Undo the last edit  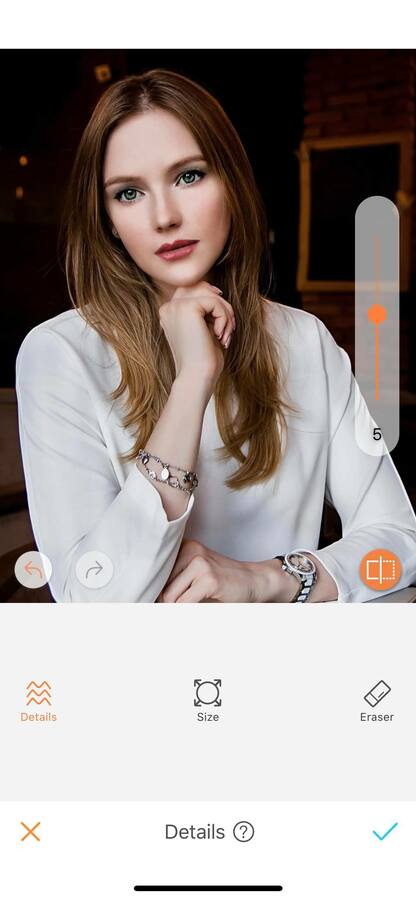(x=33, y=569)
